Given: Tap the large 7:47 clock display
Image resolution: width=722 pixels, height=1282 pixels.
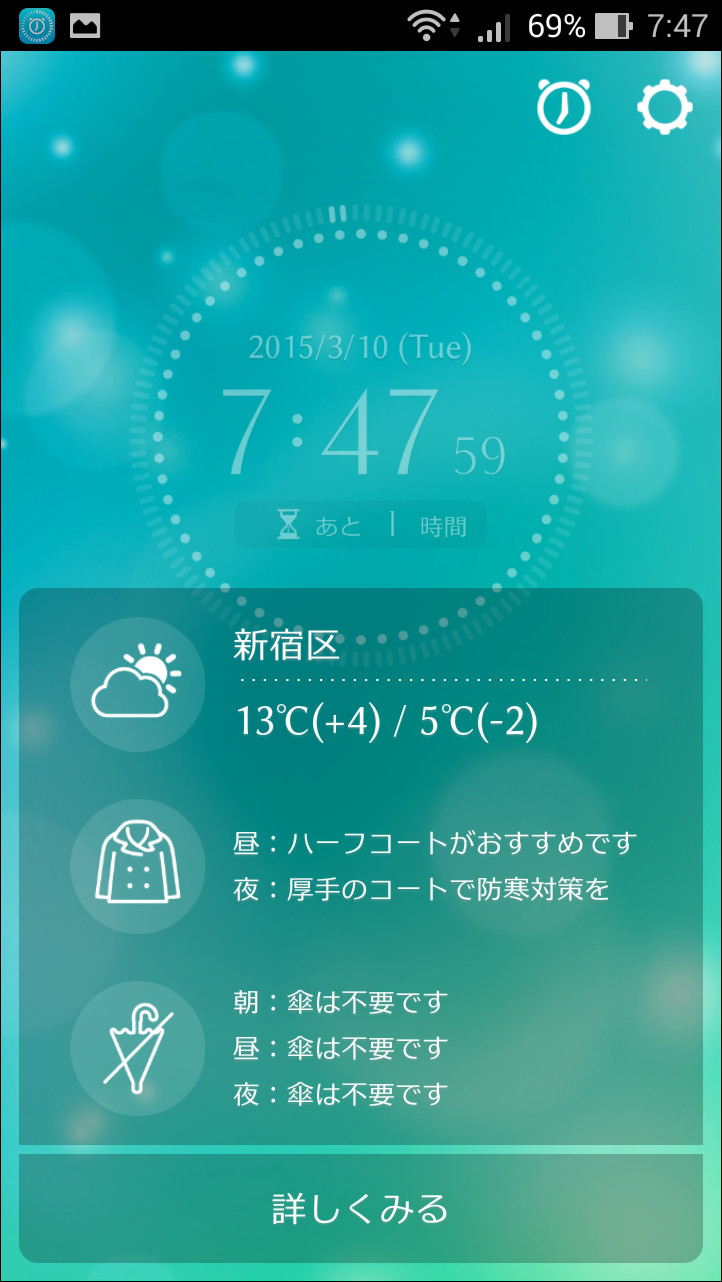Looking at the screenshot, I should (360, 428).
